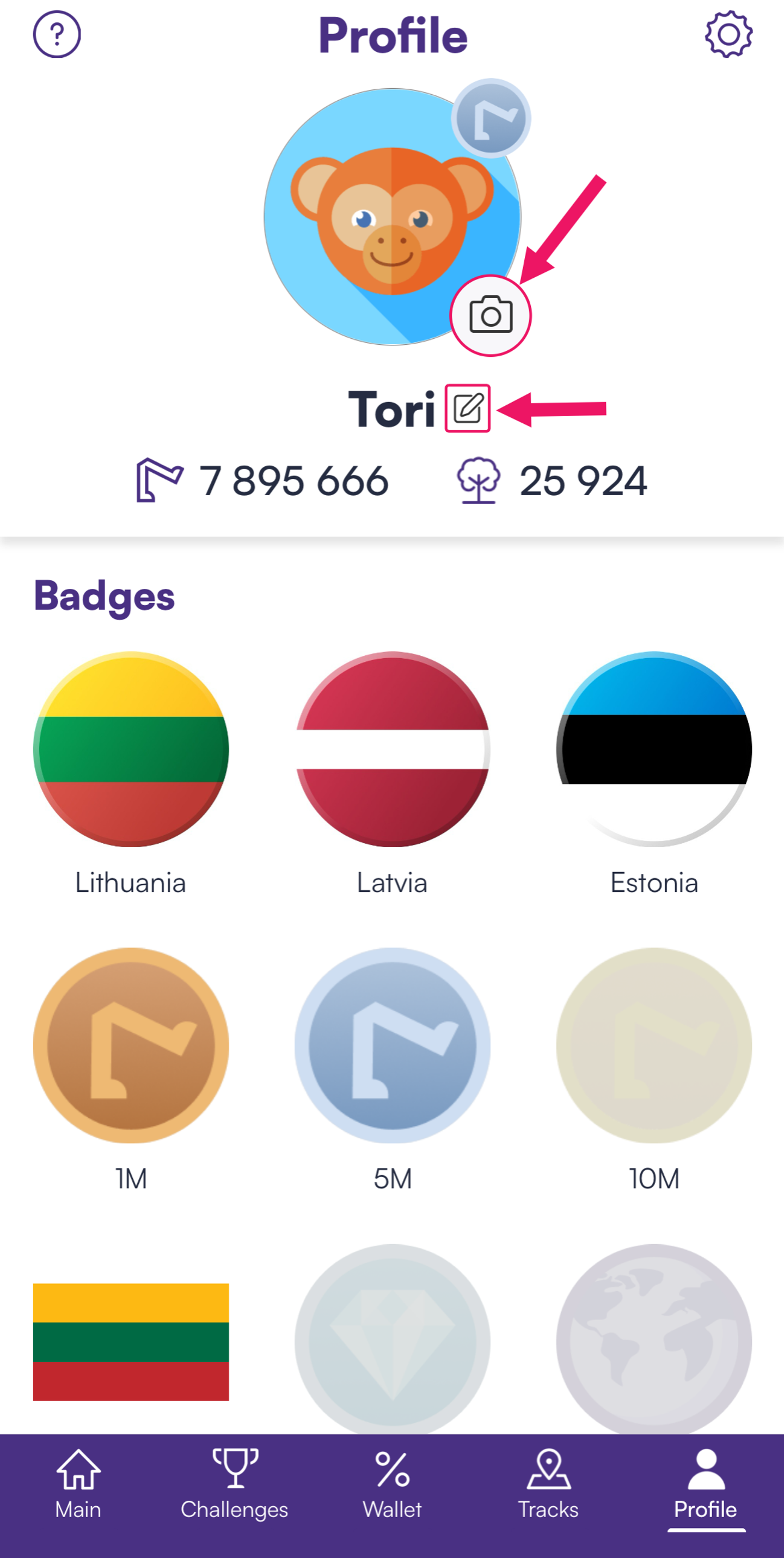The height and width of the screenshot is (1558, 784).
Task: Open the 1M bronze badge
Action: (x=131, y=1045)
